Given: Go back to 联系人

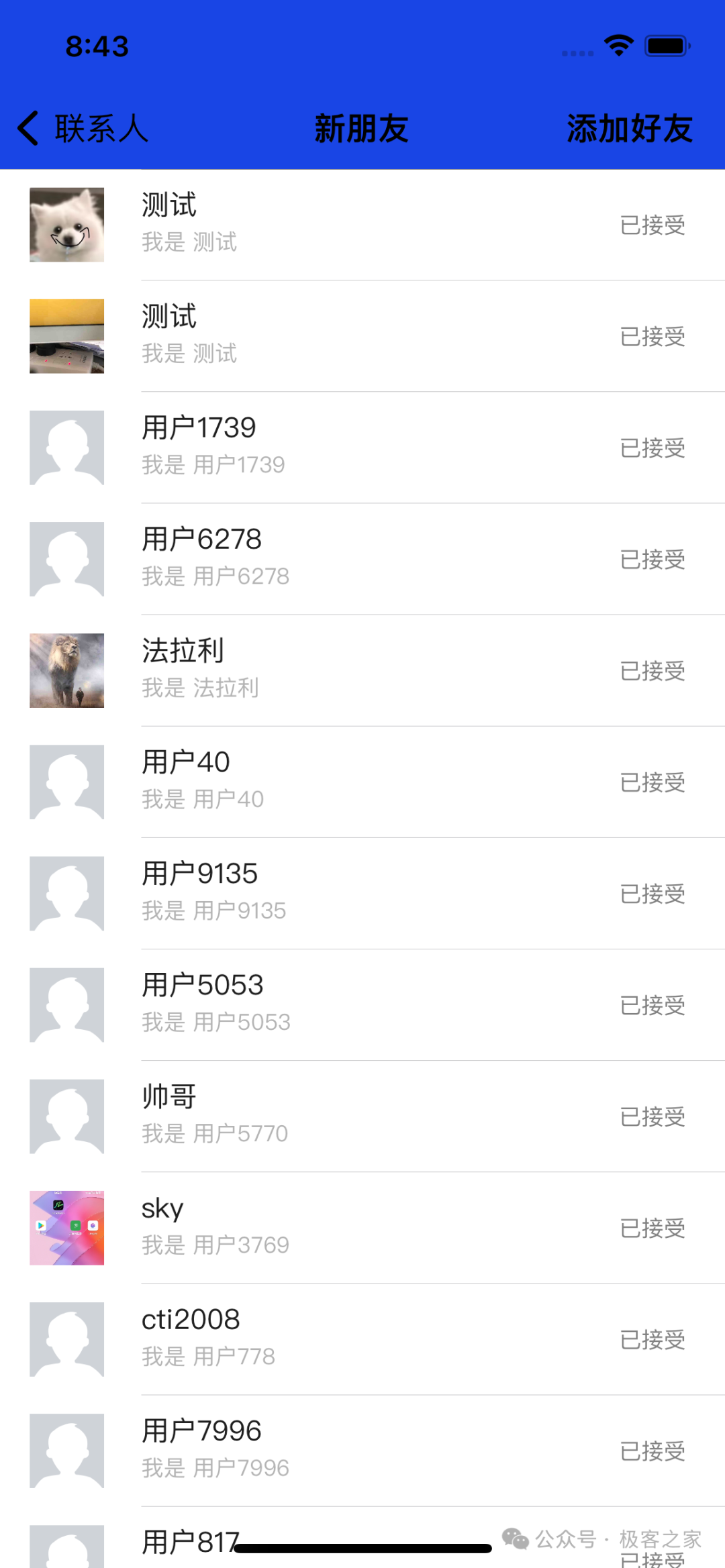Looking at the screenshot, I should (x=83, y=128).
